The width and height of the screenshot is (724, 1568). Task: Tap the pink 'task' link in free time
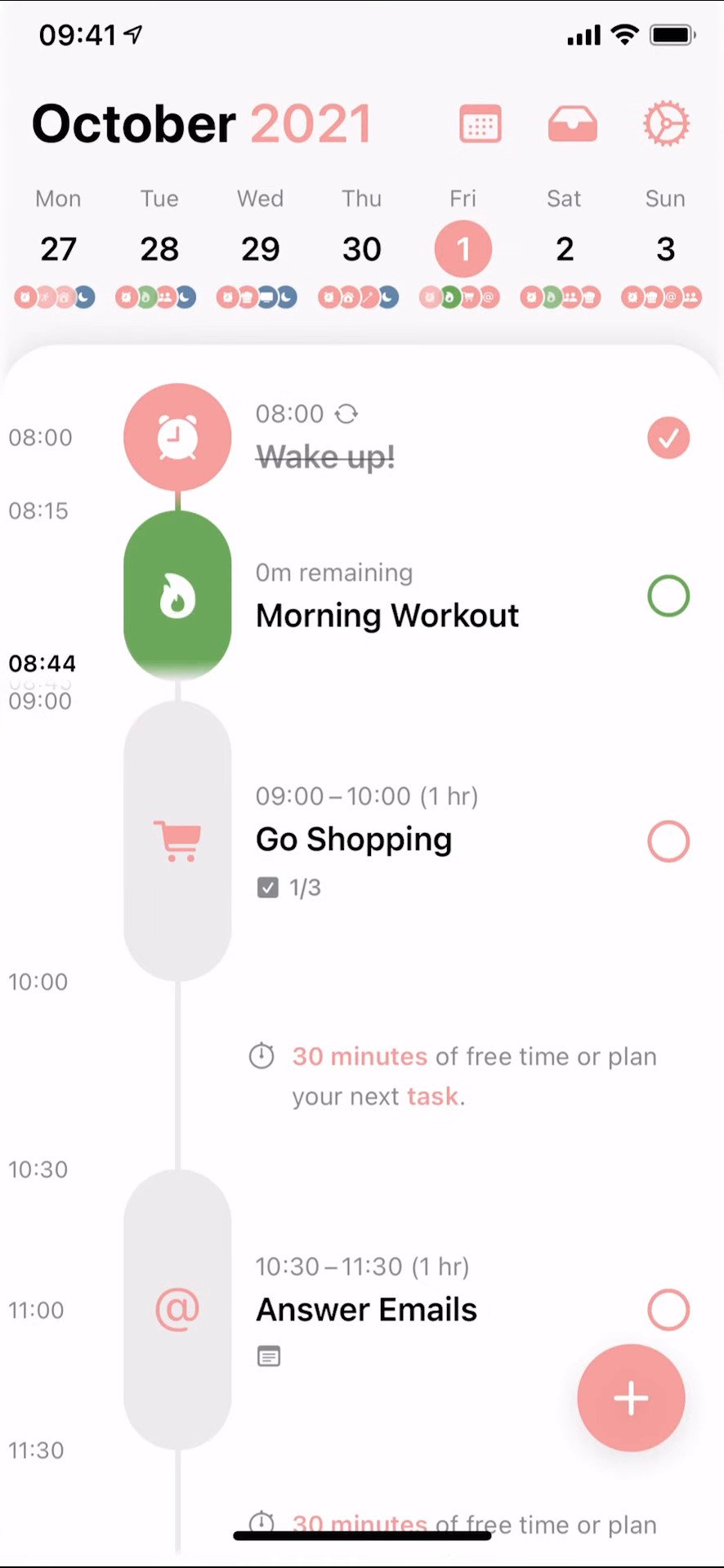[x=432, y=1096]
